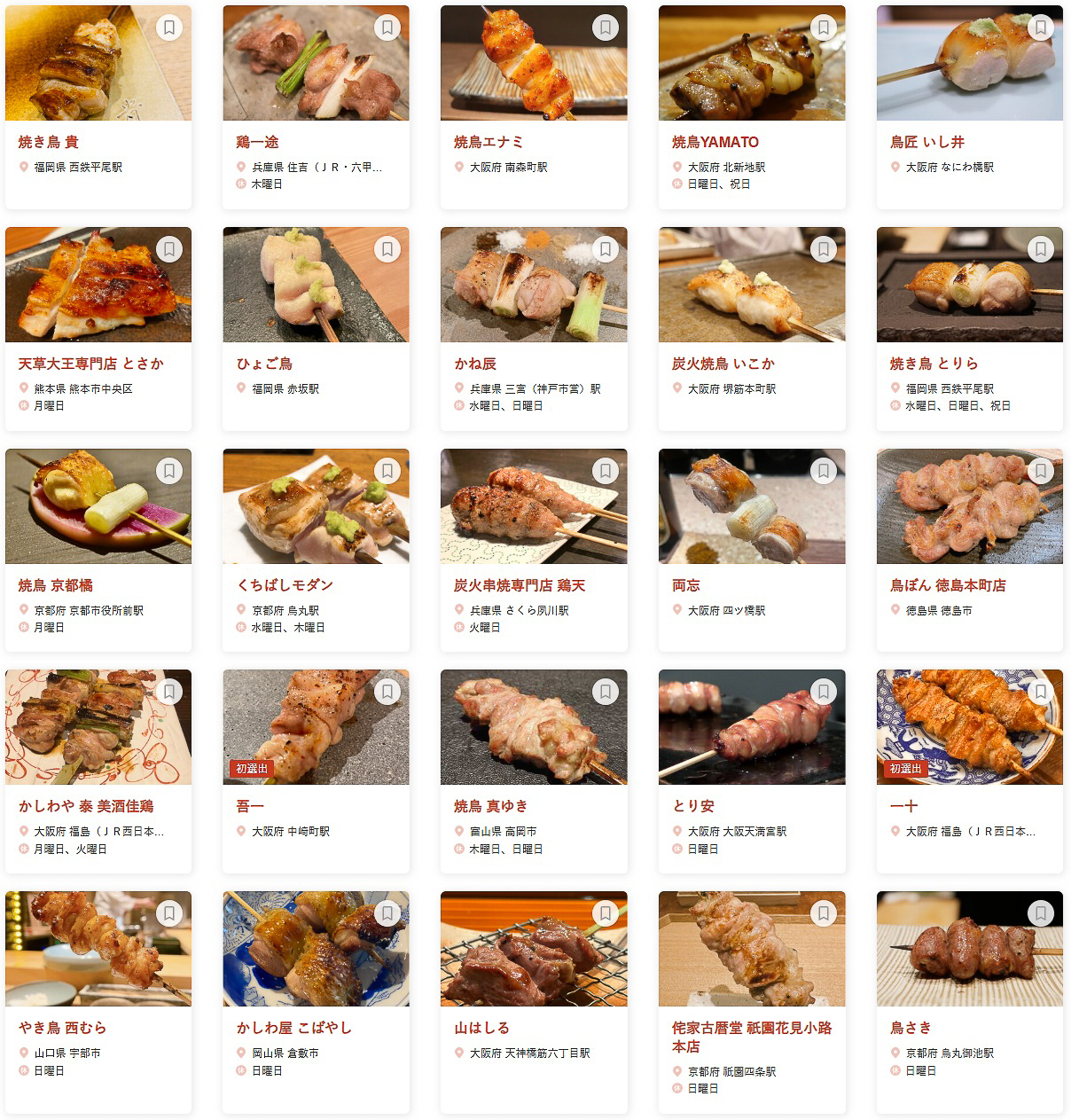Click the yakitori photo on 天草大王専門店 とさか card

click(98, 284)
